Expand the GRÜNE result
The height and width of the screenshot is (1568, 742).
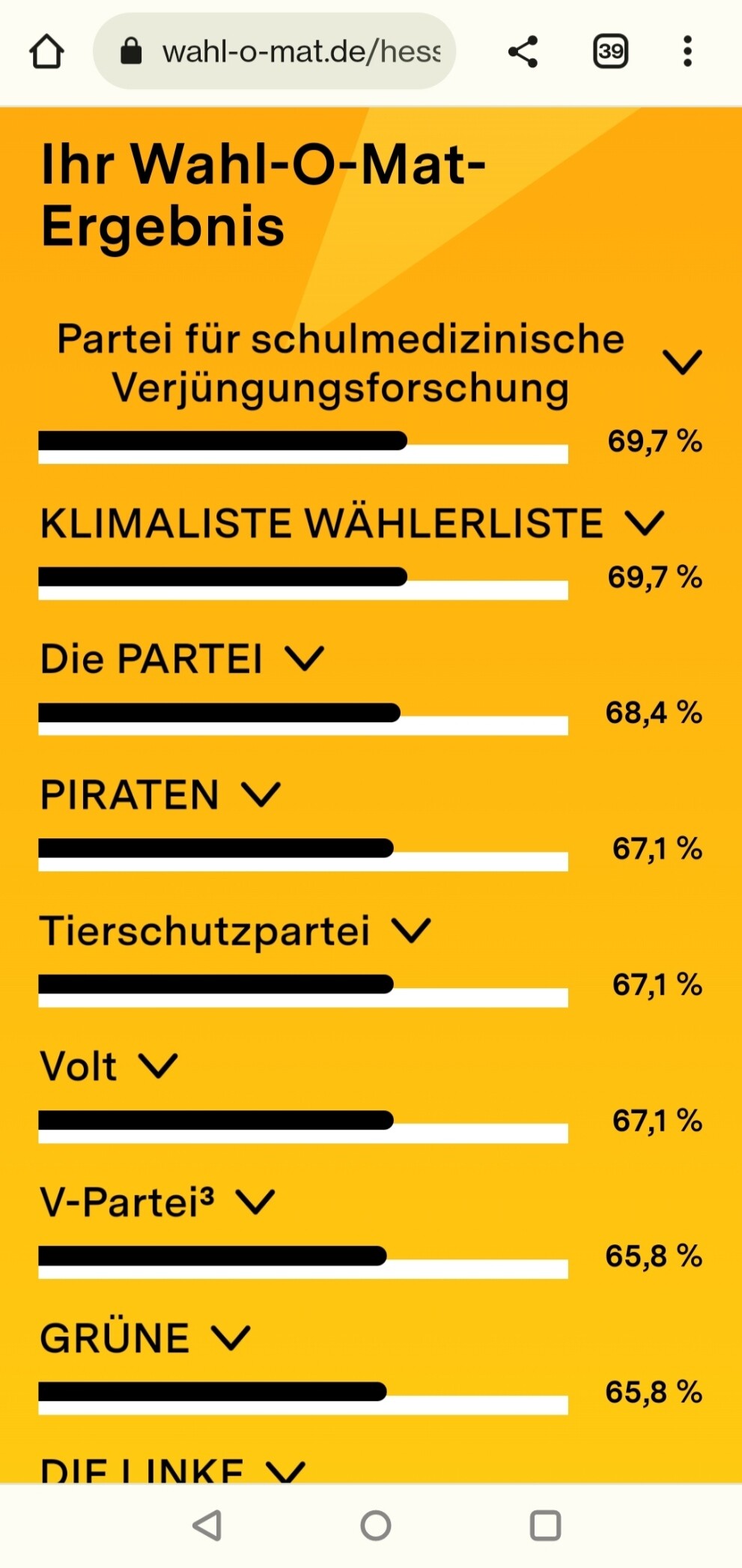point(231,1338)
